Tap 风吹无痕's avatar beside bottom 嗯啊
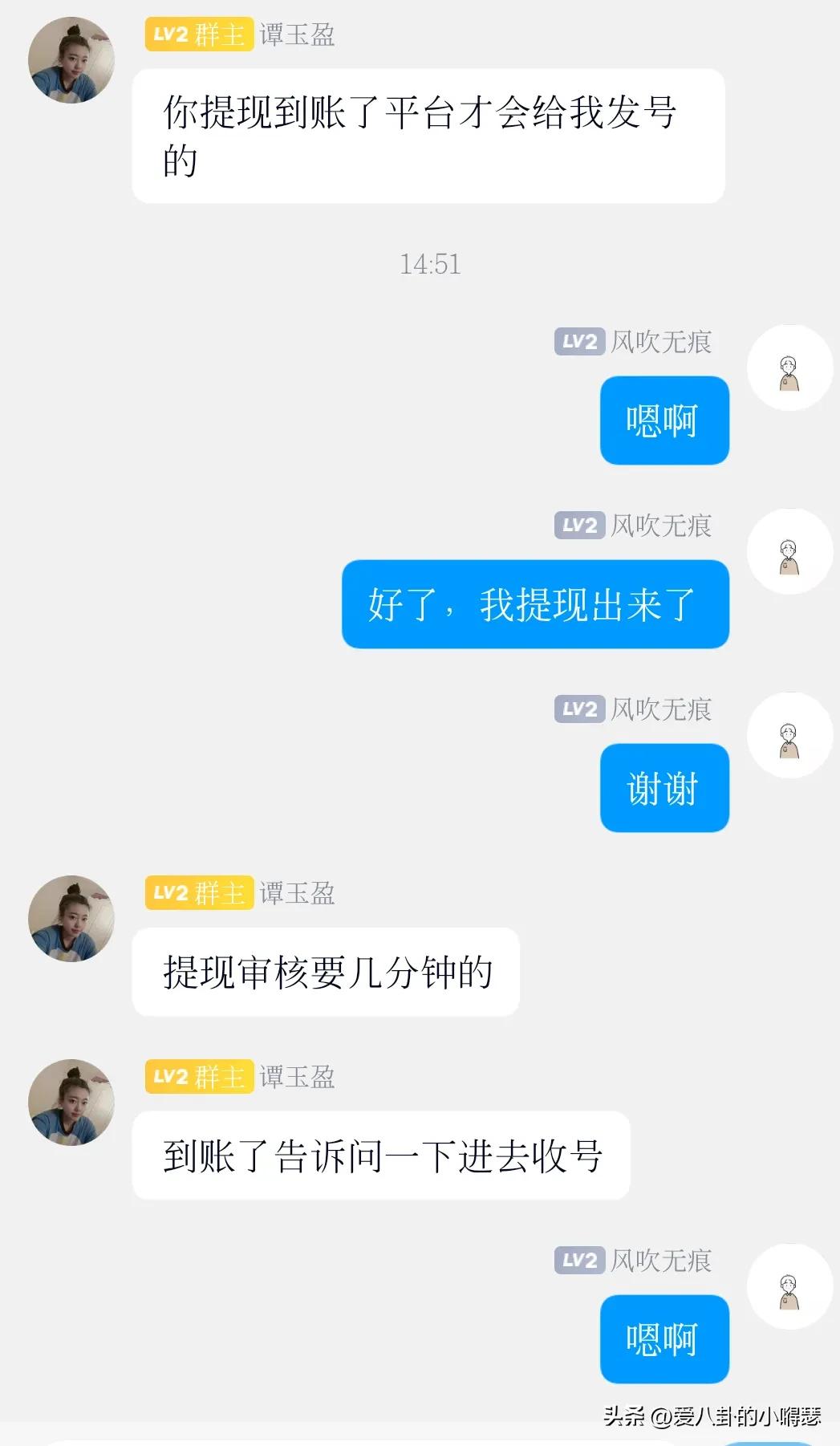Screen dimensions: 840x1446 (790, 1286)
